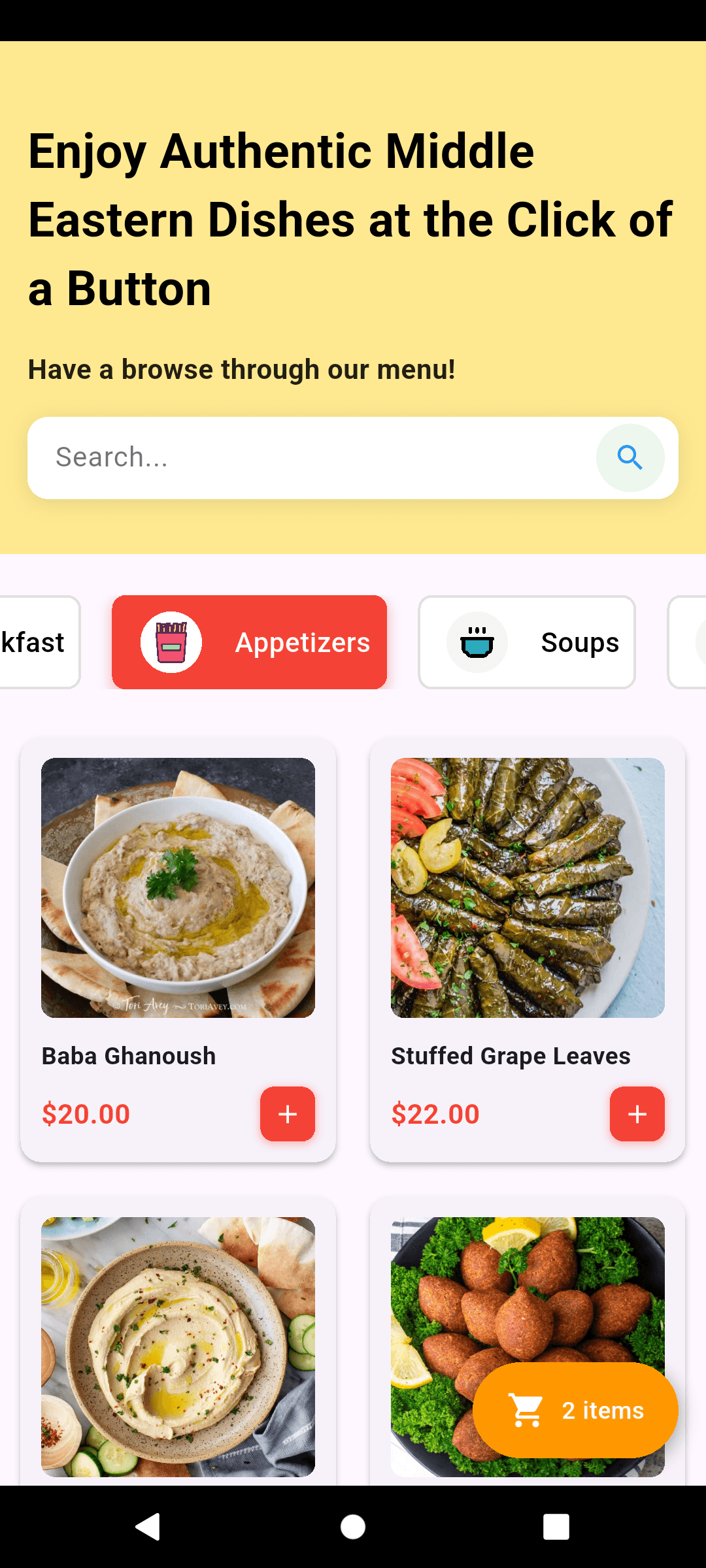Add Stuffed Grape Leaves to the cart
706x1568 pixels.
(x=637, y=1115)
